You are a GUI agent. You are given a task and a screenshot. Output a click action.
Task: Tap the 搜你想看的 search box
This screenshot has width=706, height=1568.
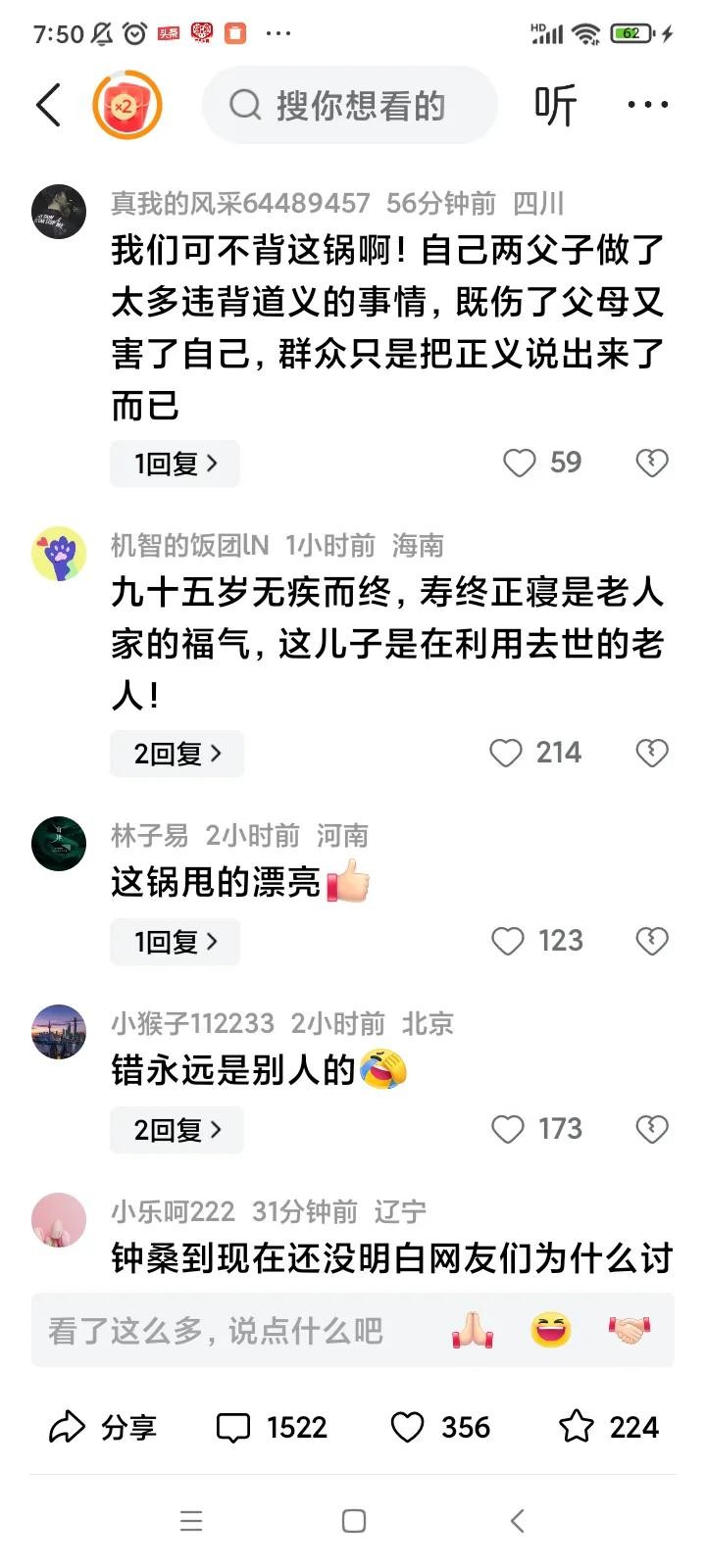click(350, 105)
